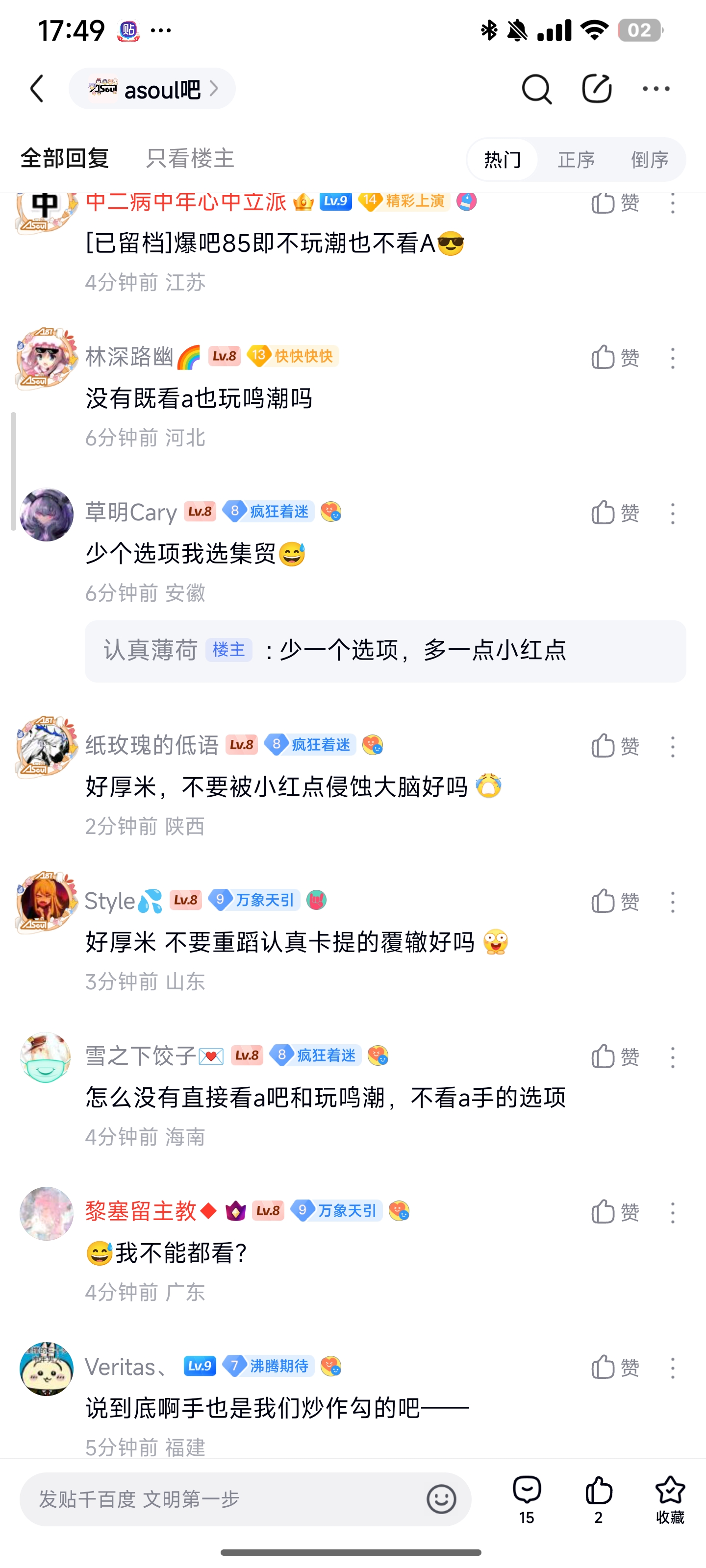Switch to 只看楼主 tab
The image size is (706, 1568).
(190, 159)
